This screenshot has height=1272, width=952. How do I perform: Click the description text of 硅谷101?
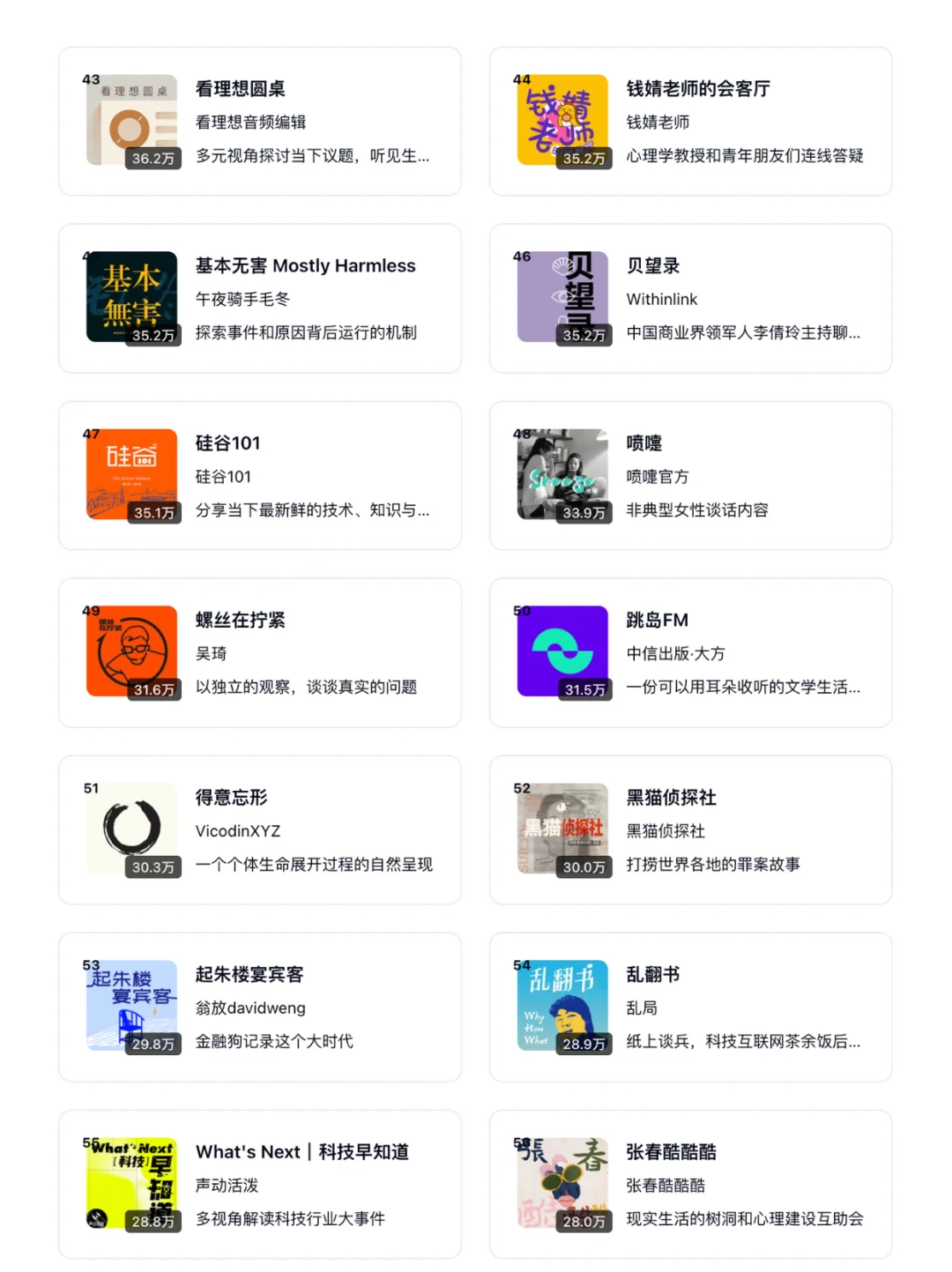pyautogui.click(x=312, y=511)
